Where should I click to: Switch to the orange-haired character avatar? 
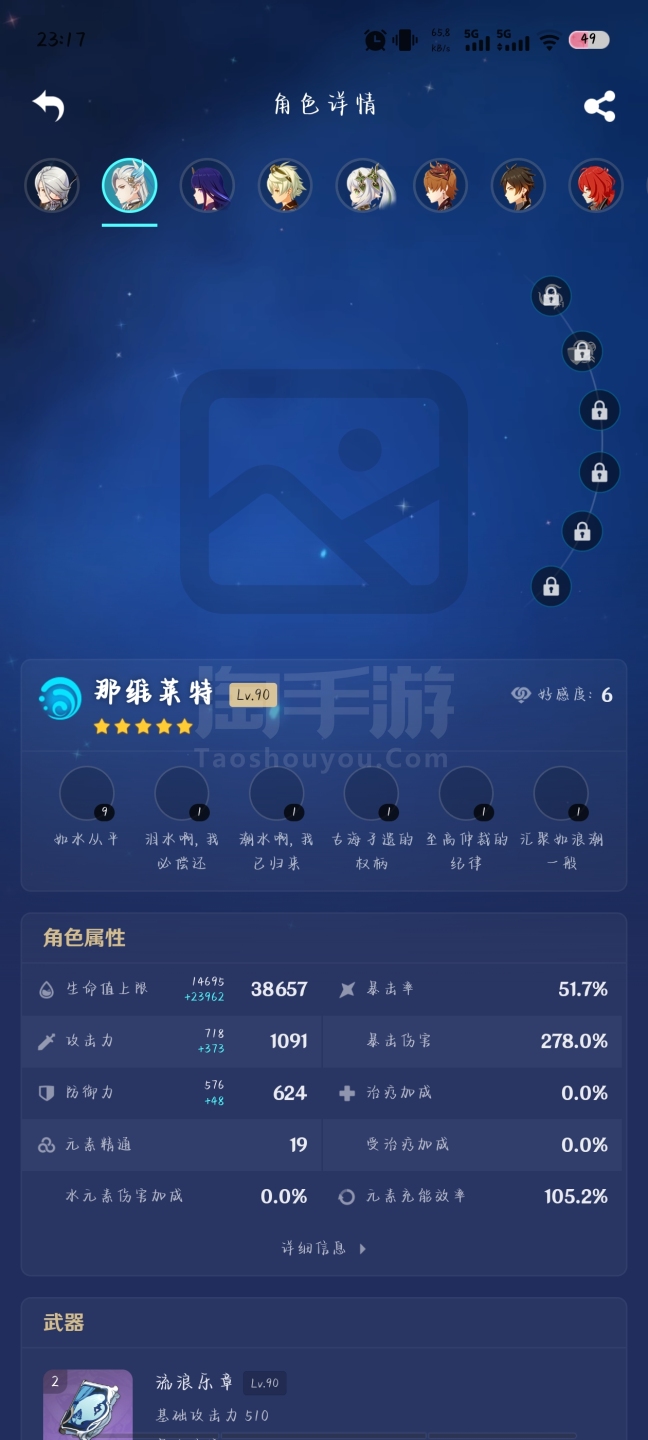point(441,186)
